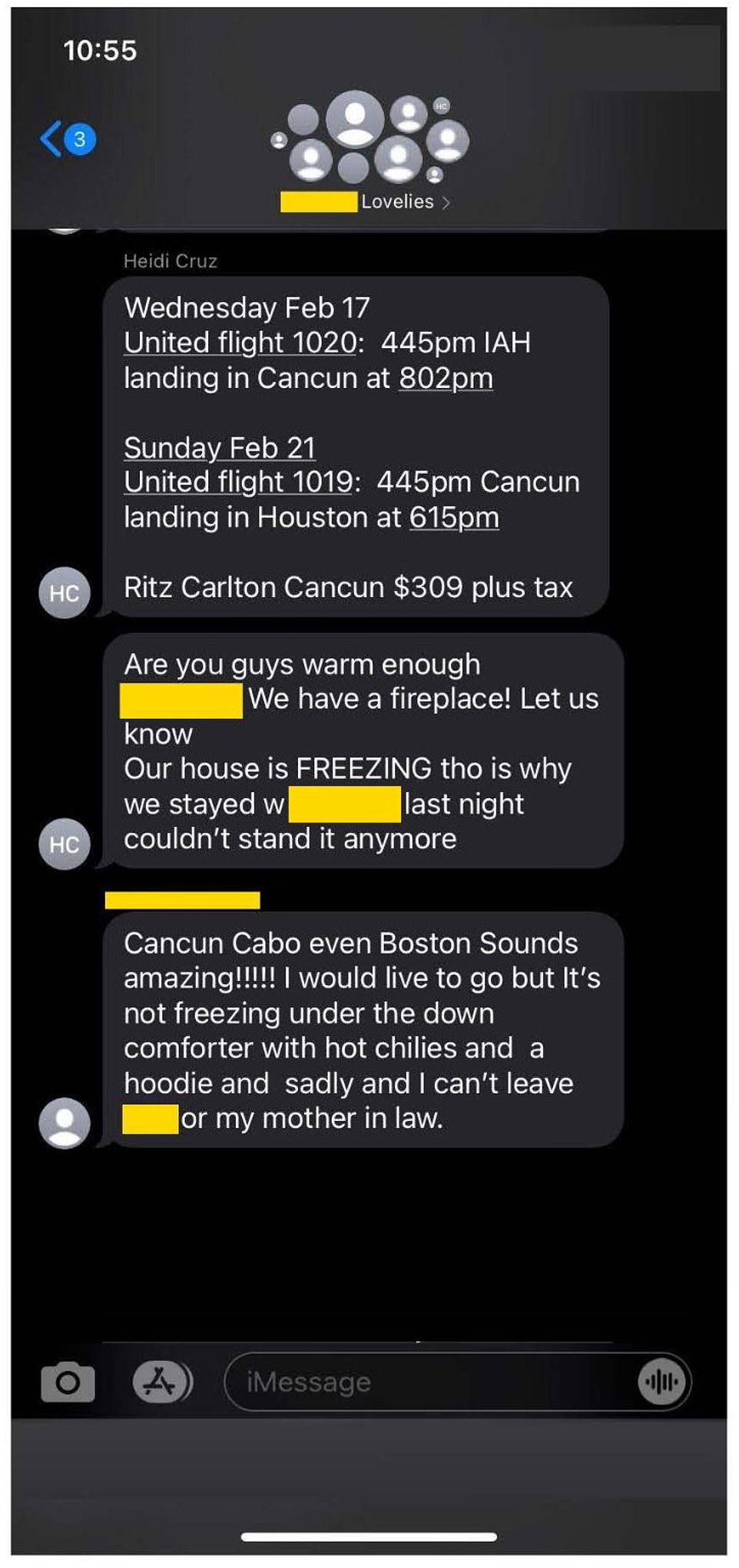
Task: Tap the 615pm time link
Action: tap(454, 517)
